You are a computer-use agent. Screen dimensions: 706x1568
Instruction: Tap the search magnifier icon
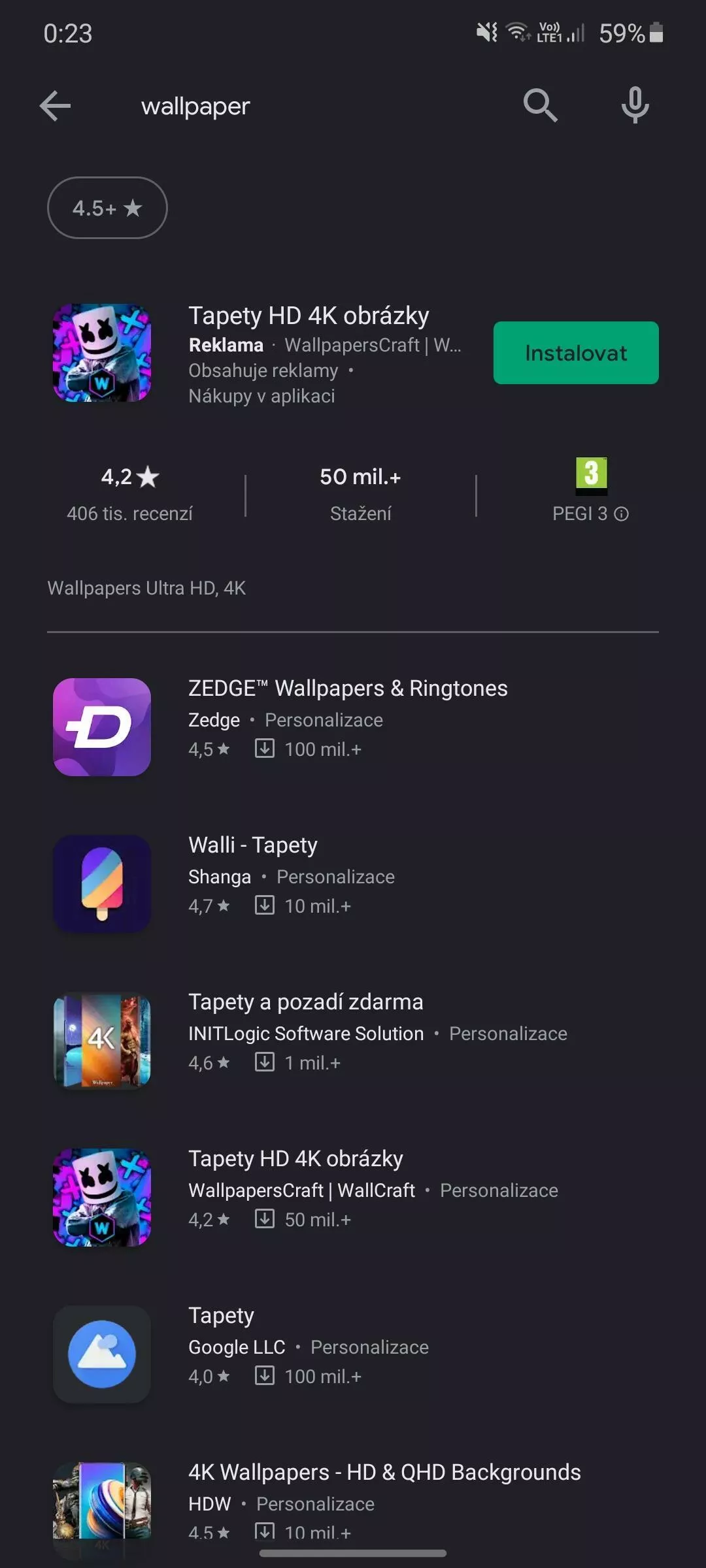pos(540,105)
